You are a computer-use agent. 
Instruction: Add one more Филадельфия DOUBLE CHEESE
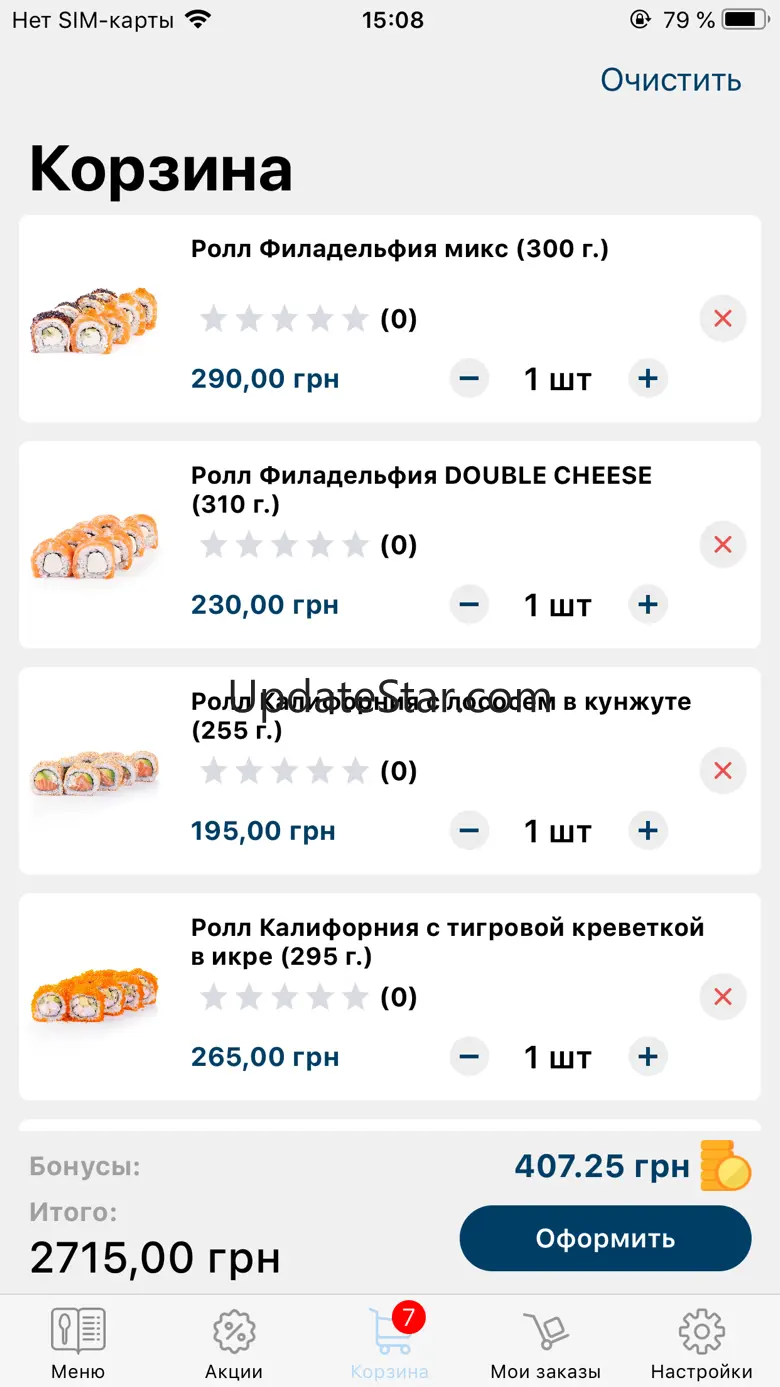pos(648,605)
